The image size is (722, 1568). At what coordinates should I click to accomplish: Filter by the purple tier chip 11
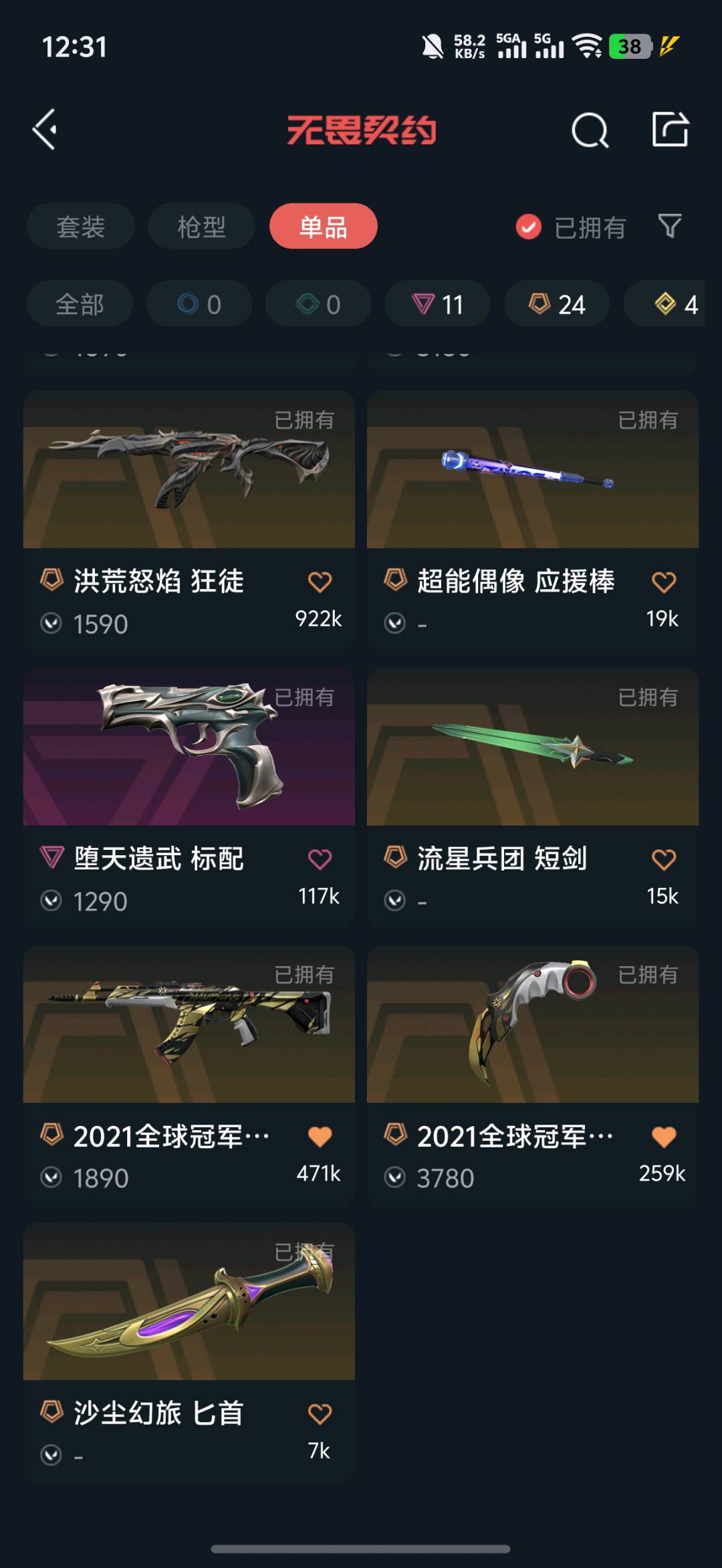pos(437,304)
